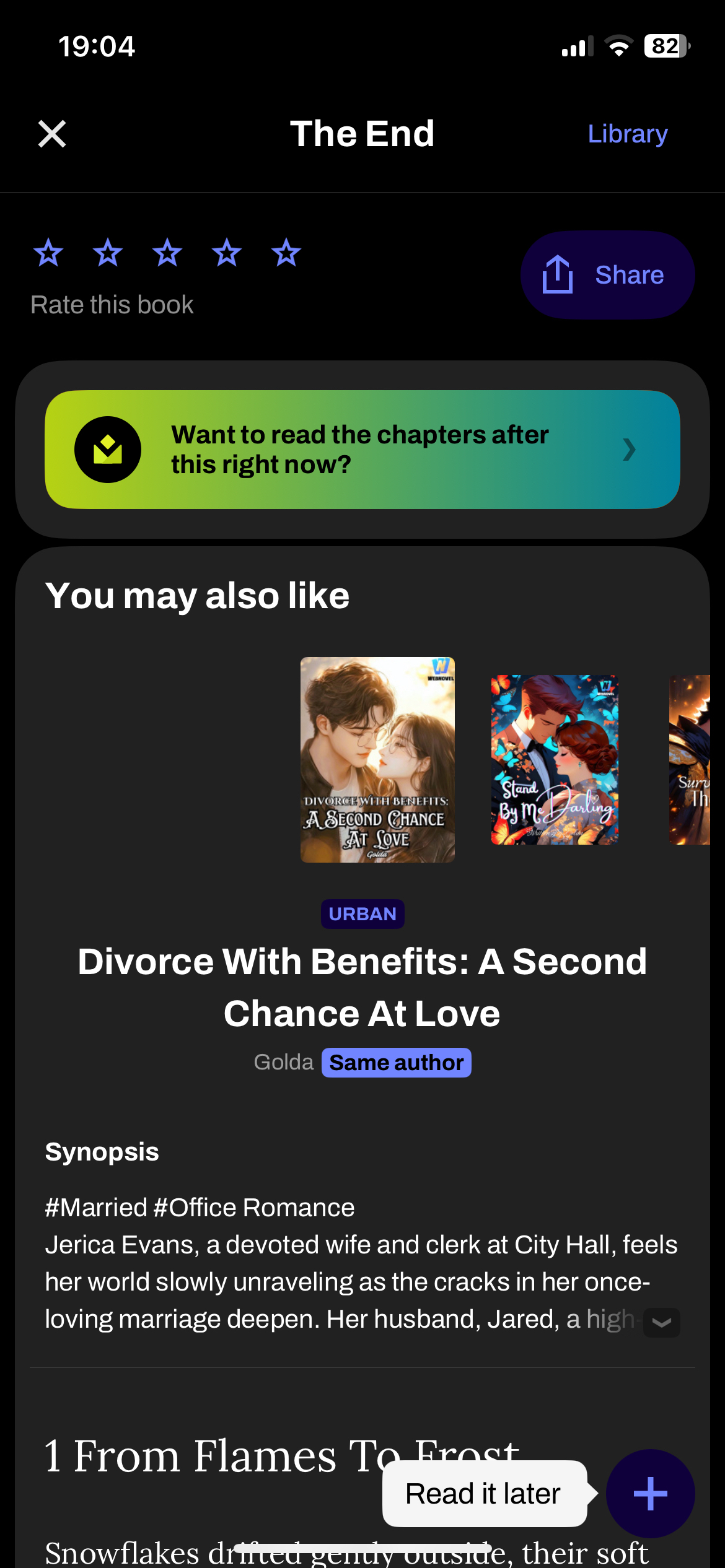725x1568 pixels.
Task: Open the Library link
Action: [x=627, y=134]
